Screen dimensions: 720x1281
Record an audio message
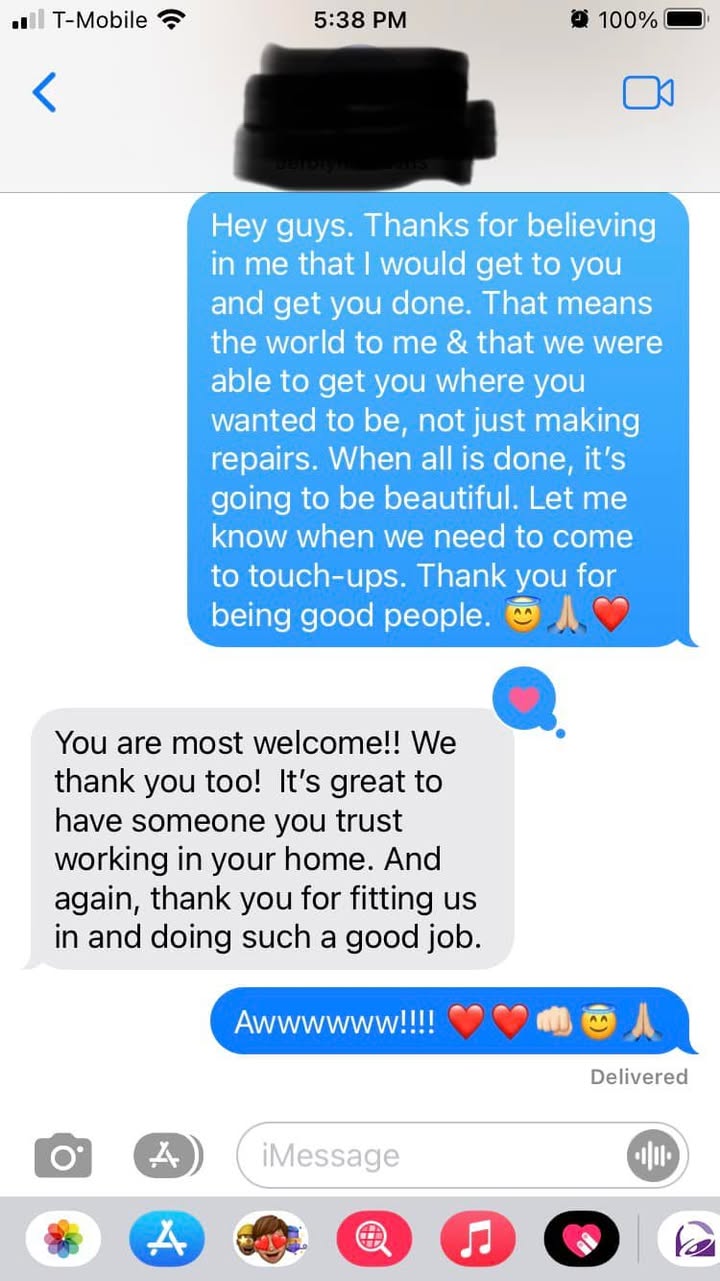(654, 1156)
